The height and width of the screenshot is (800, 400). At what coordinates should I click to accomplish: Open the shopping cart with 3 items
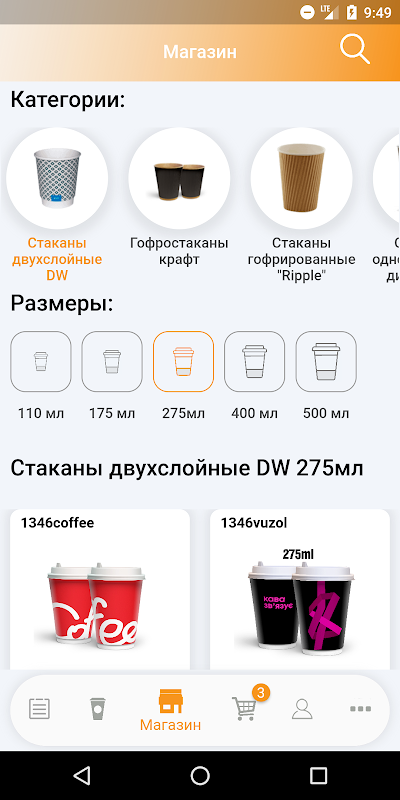coord(245,708)
